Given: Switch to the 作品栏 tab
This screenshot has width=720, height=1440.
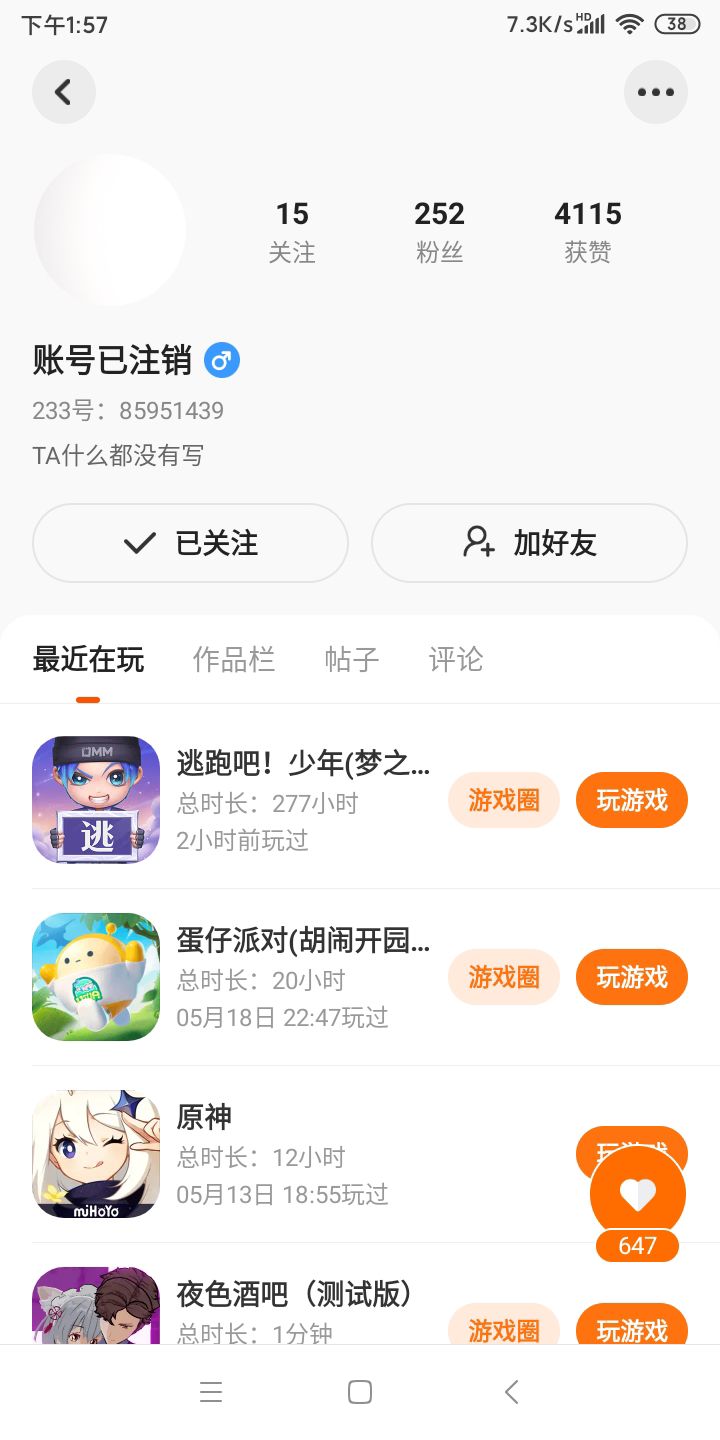Looking at the screenshot, I should [x=233, y=660].
